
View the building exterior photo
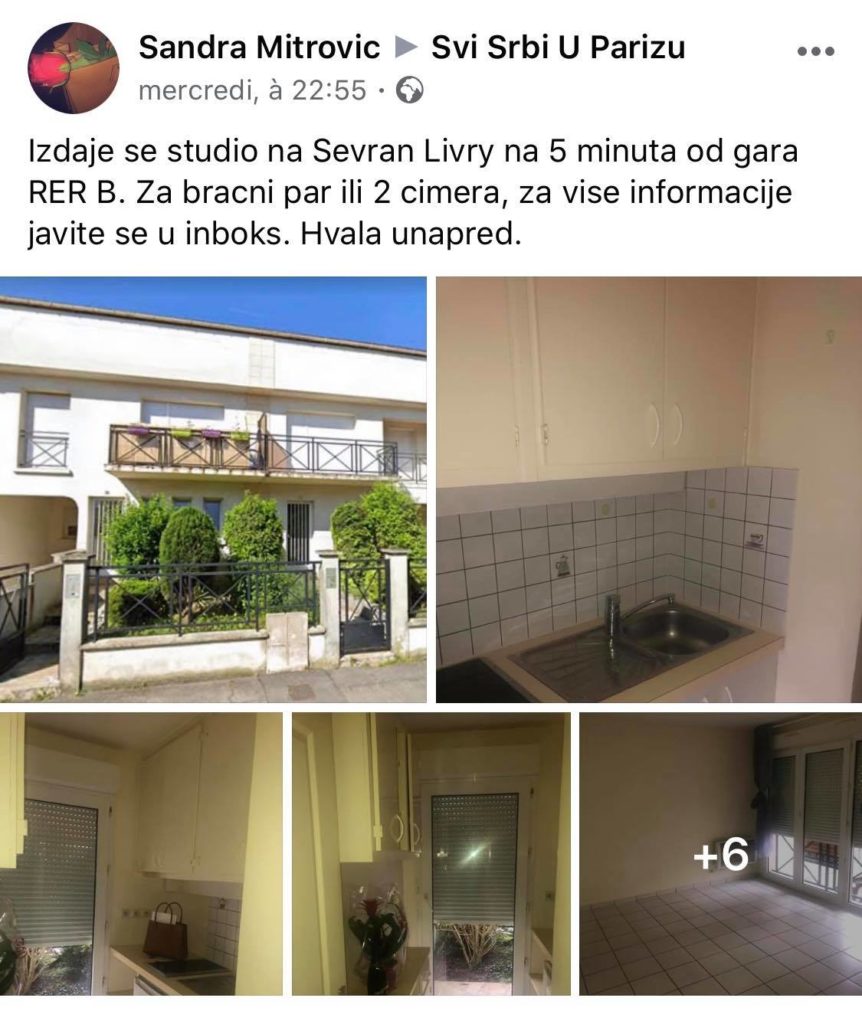[x=213, y=489]
